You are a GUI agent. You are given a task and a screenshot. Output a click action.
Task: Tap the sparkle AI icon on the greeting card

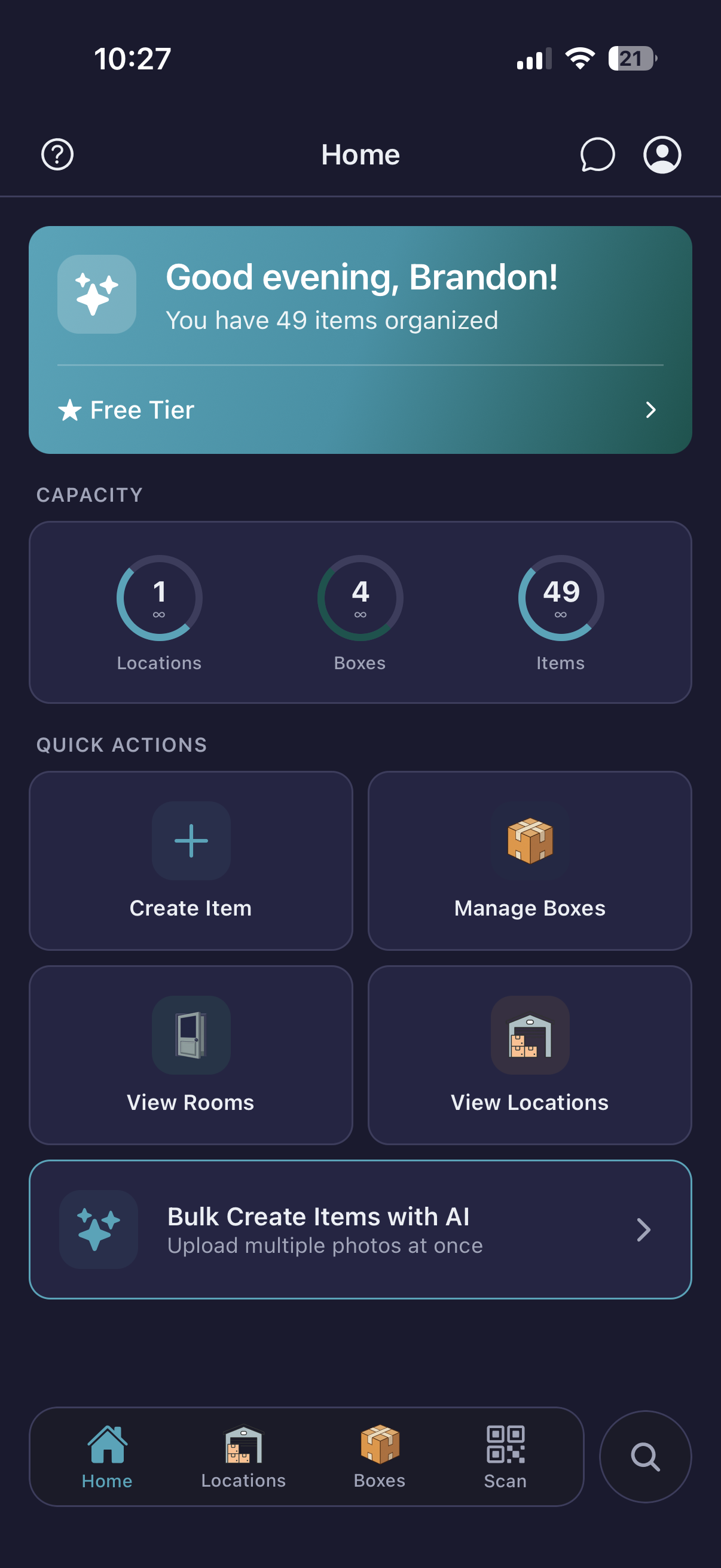click(96, 295)
